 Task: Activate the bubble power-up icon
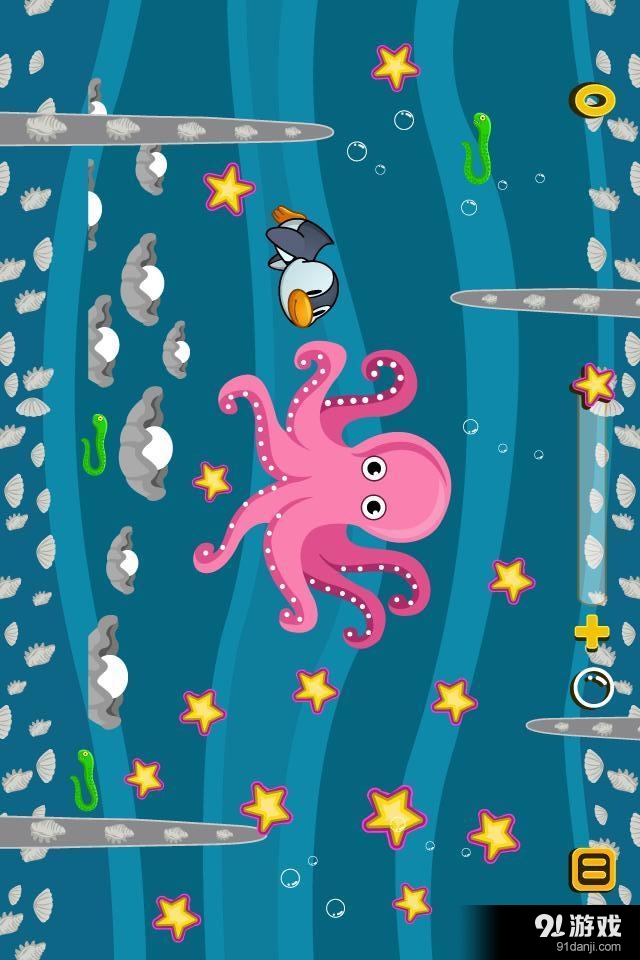pyautogui.click(x=591, y=688)
